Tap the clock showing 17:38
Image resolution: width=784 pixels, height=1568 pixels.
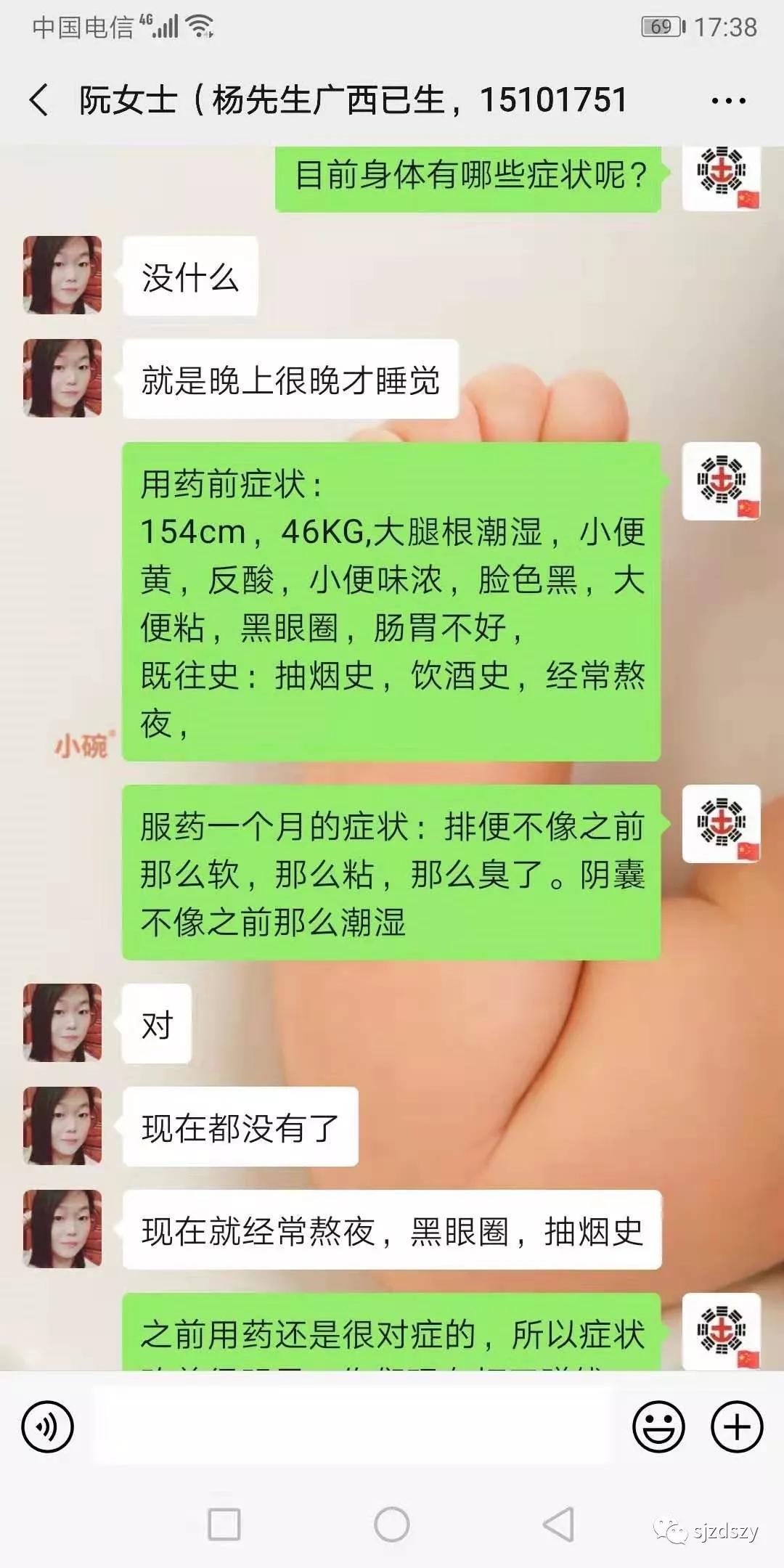[728, 26]
